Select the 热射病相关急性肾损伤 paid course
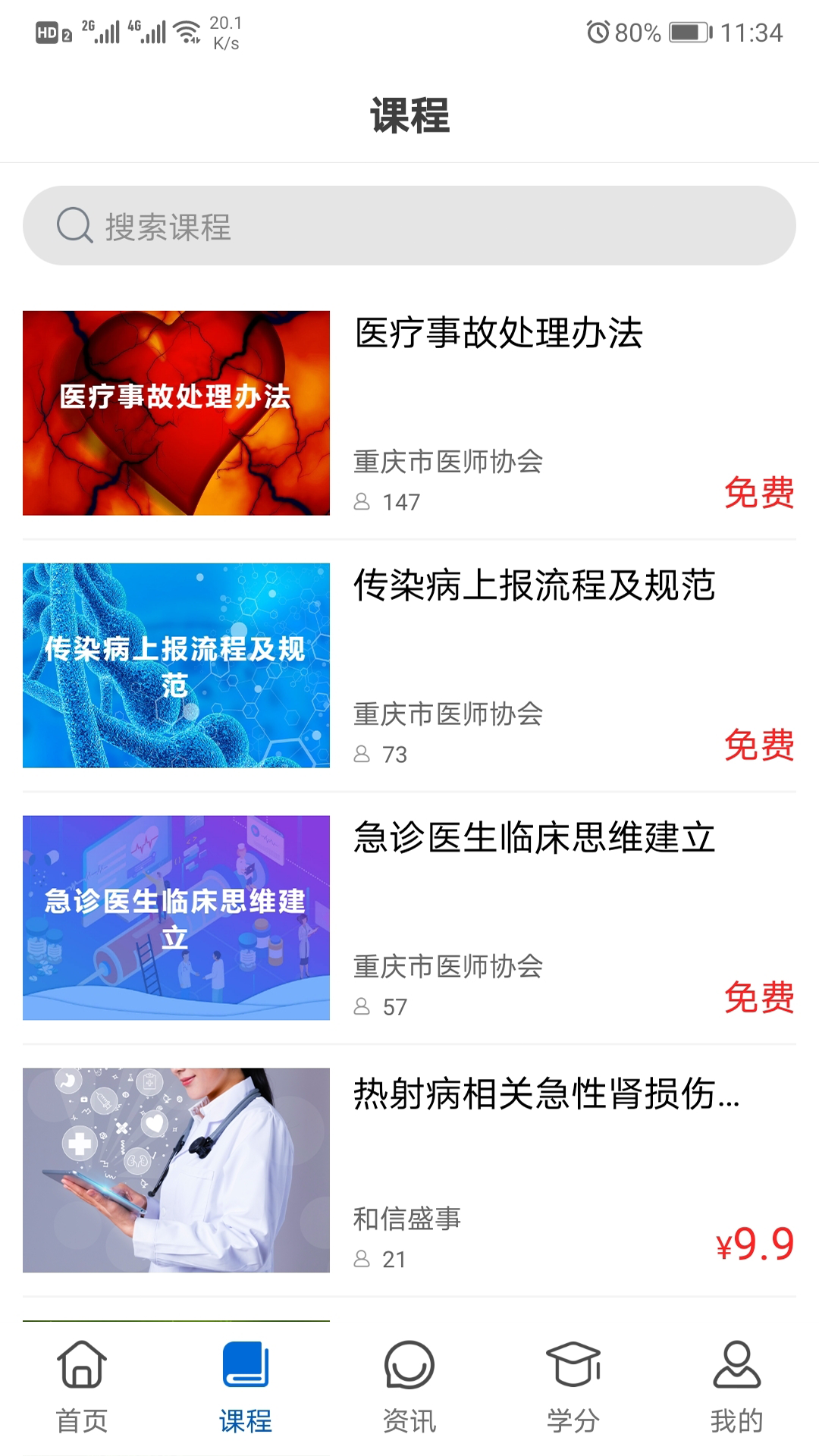The height and width of the screenshot is (1456, 819). 546,1094
